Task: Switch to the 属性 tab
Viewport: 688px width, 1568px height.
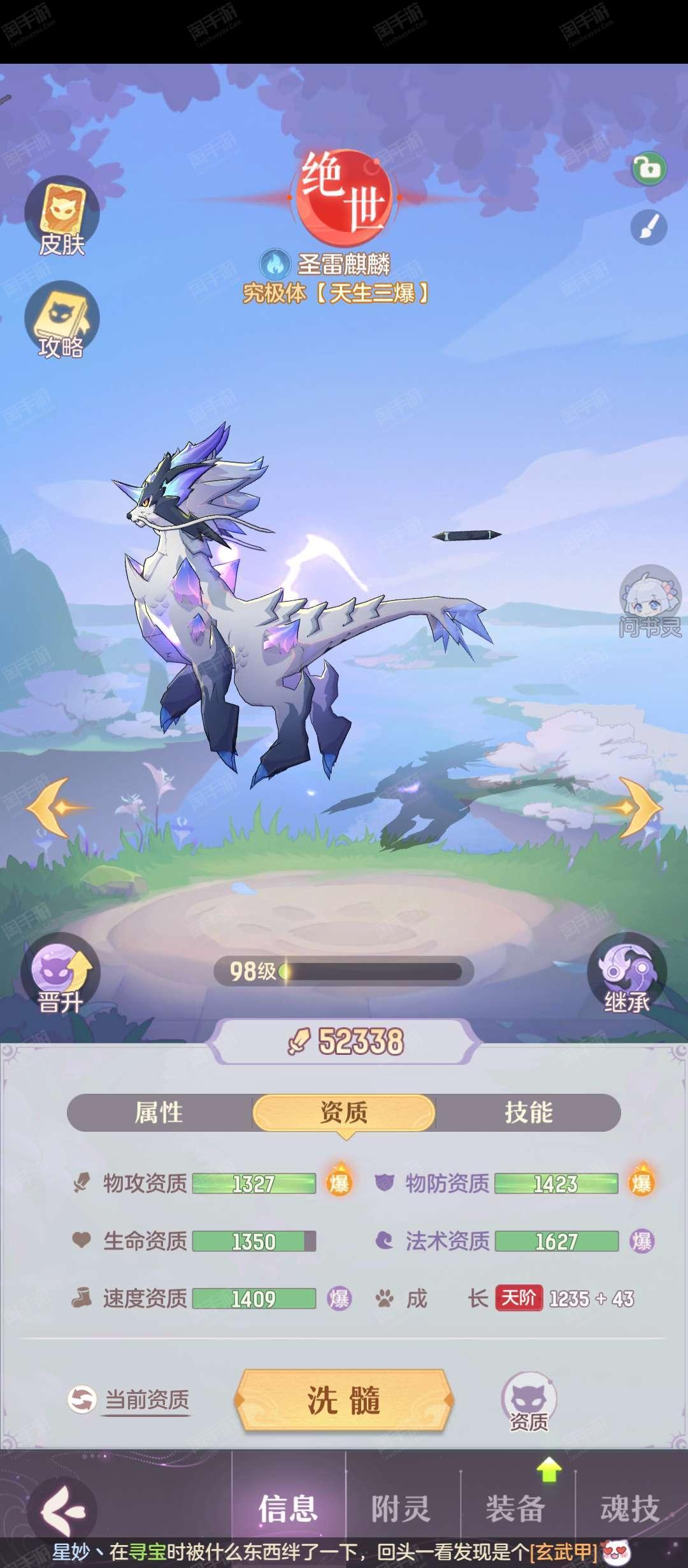Action: [159, 1113]
